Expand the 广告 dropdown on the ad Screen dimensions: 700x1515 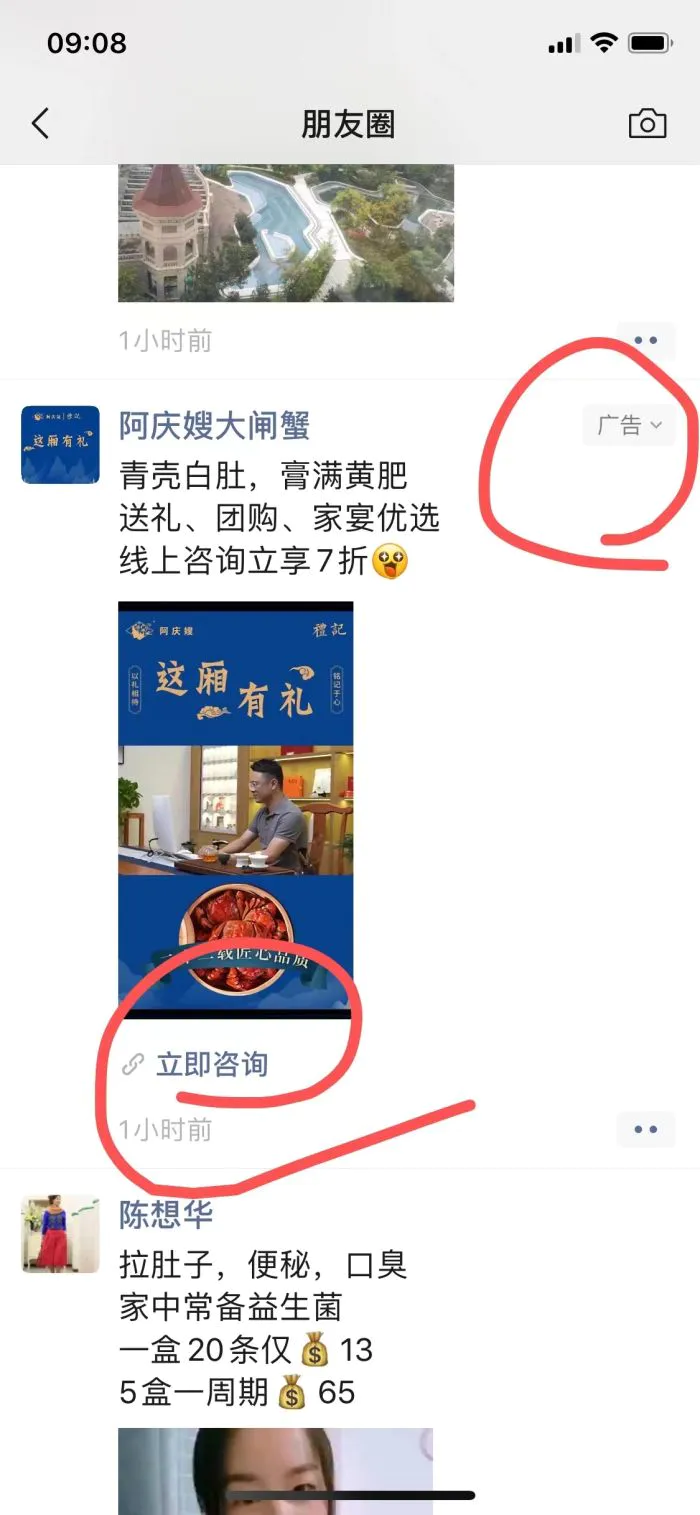click(x=629, y=425)
